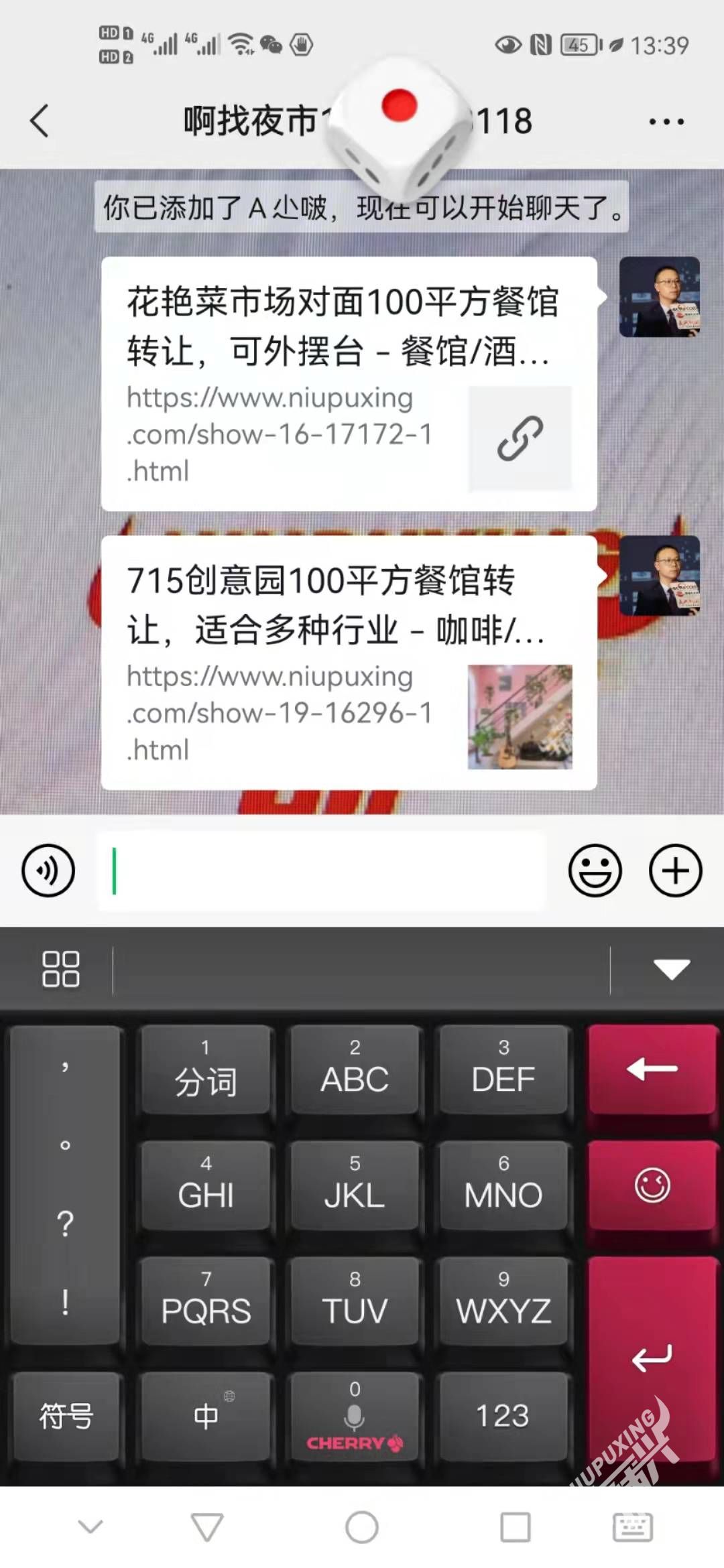Image resolution: width=724 pixels, height=1568 pixels.
Task: Focus the message text field
Action: pos(322,870)
